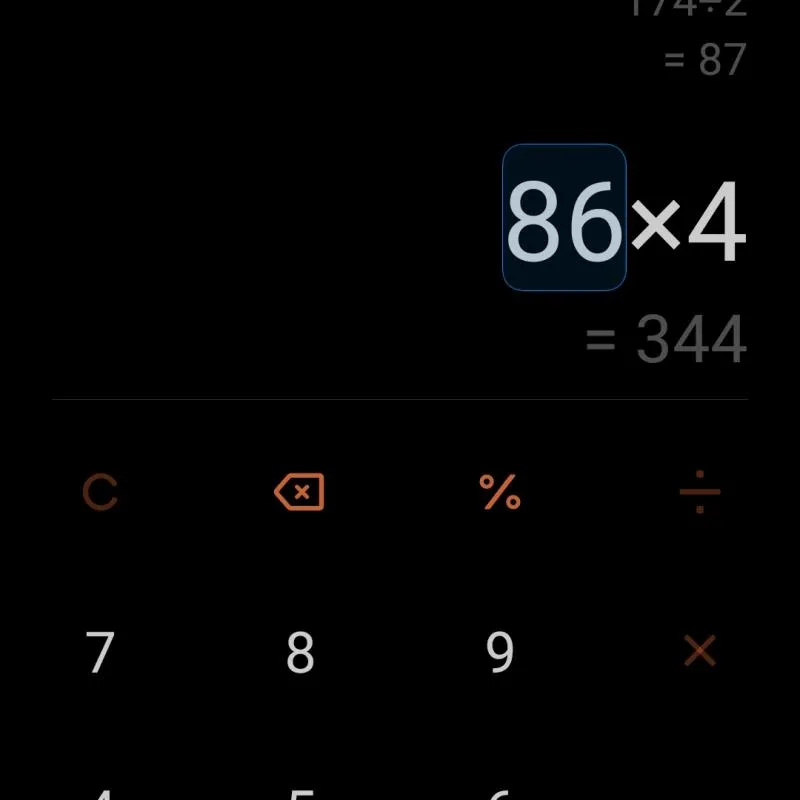Clear the calculation with the C key

point(100,492)
